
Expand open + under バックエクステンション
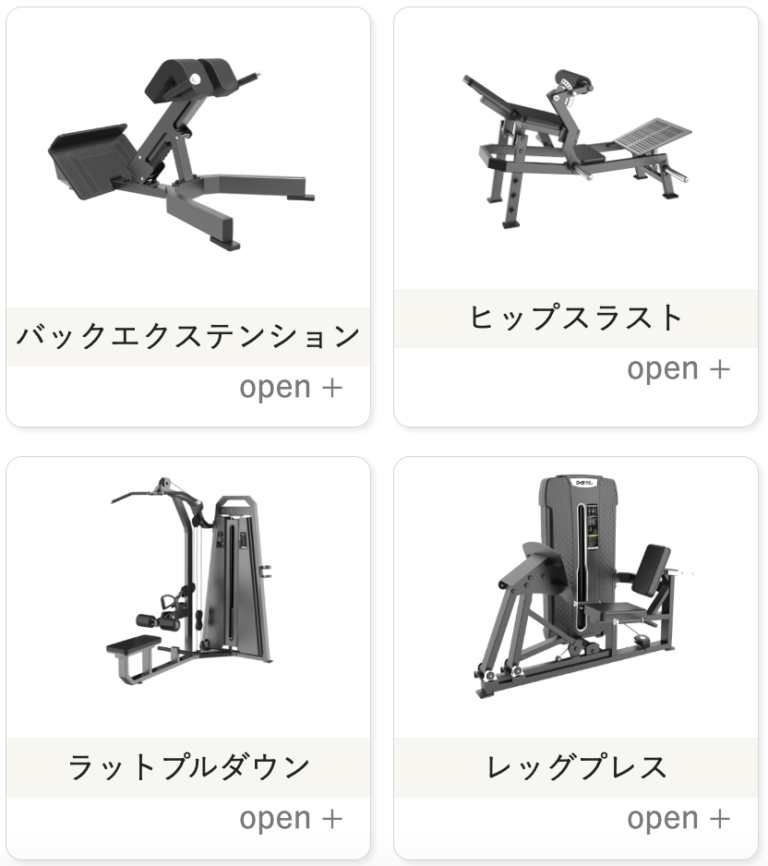pyautogui.click(x=291, y=388)
